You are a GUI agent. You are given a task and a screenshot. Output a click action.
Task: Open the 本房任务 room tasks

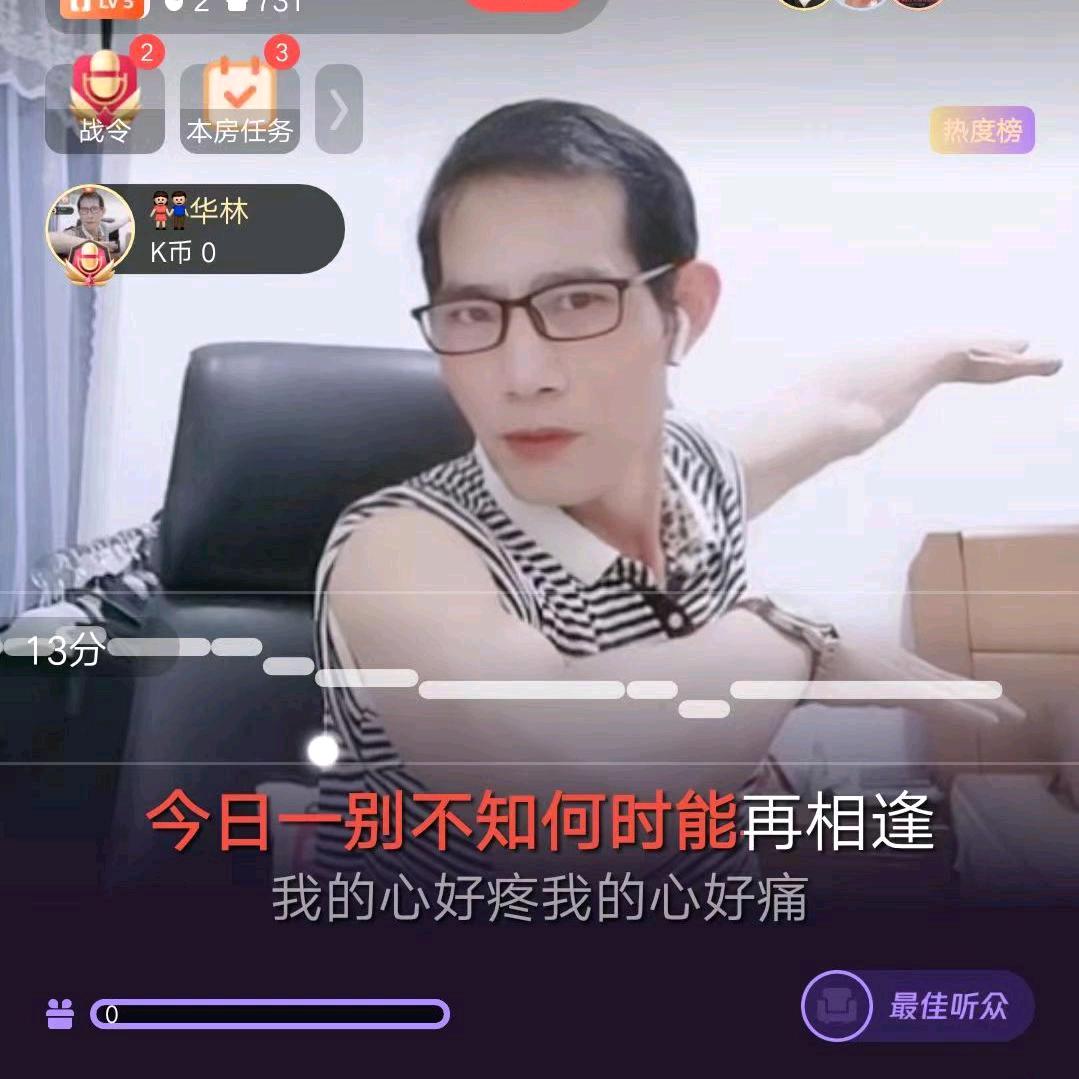[x=240, y=107]
